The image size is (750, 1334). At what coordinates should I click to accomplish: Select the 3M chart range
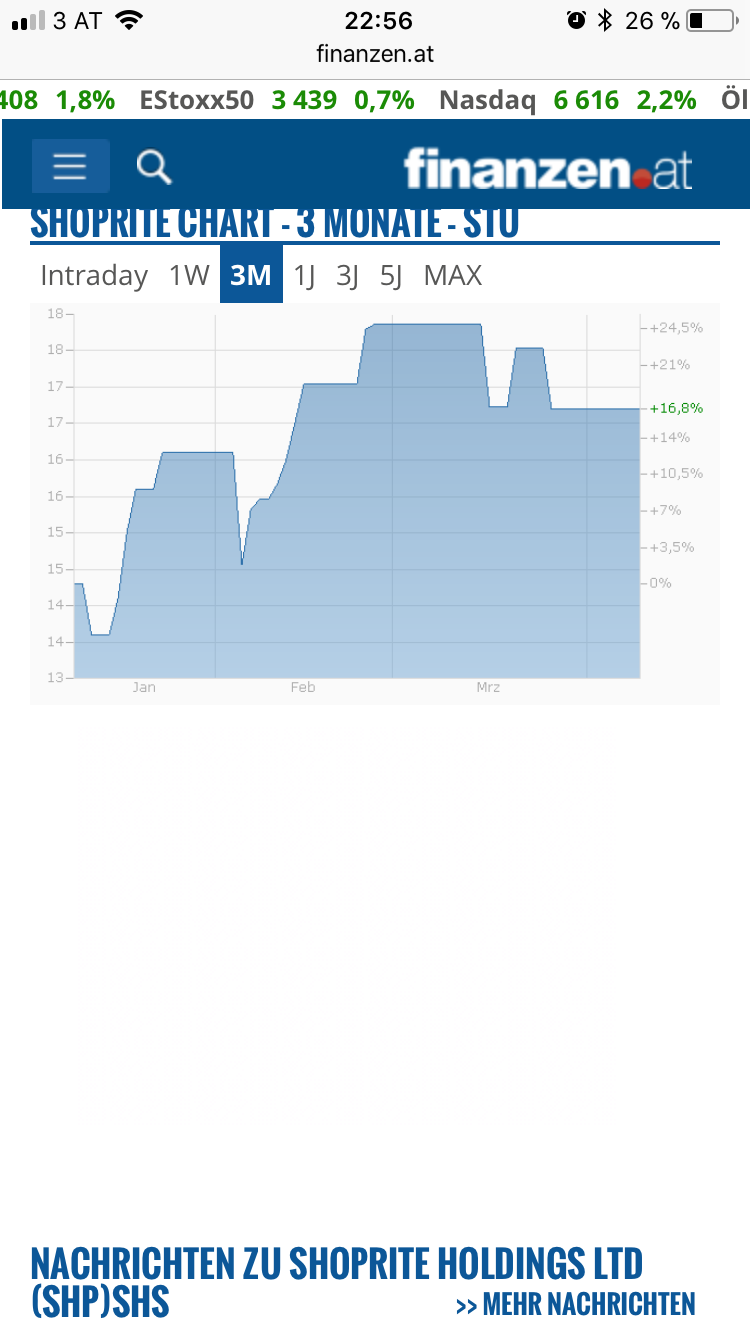coord(251,275)
